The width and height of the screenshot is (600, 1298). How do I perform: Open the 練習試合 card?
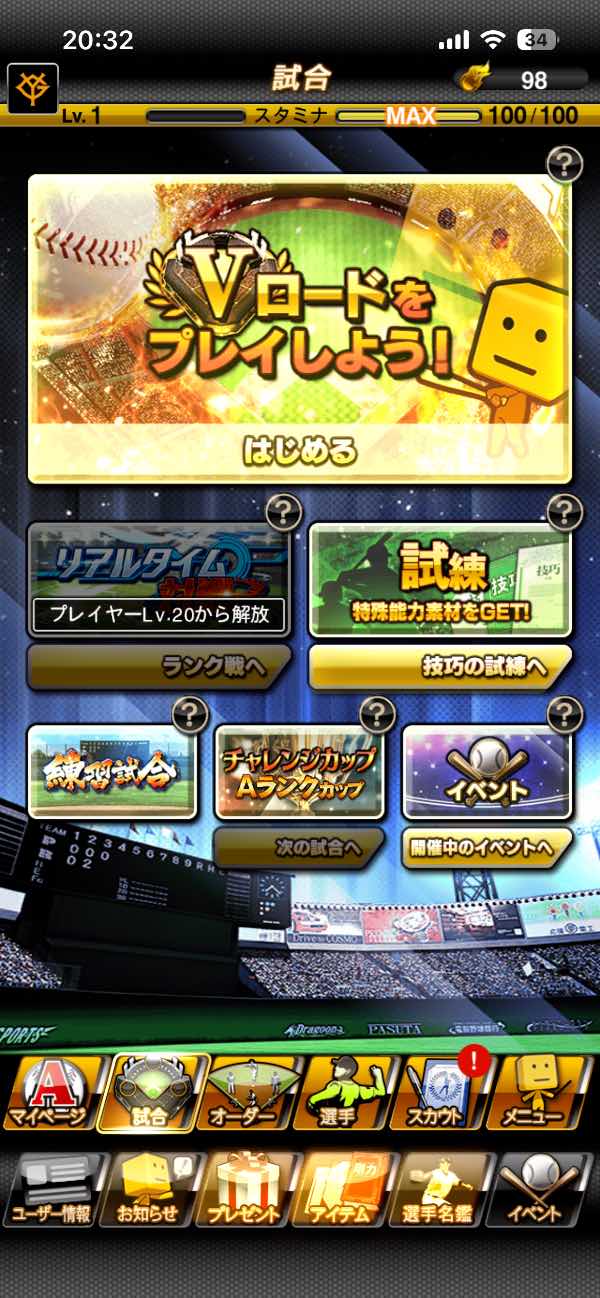[x=111, y=771]
